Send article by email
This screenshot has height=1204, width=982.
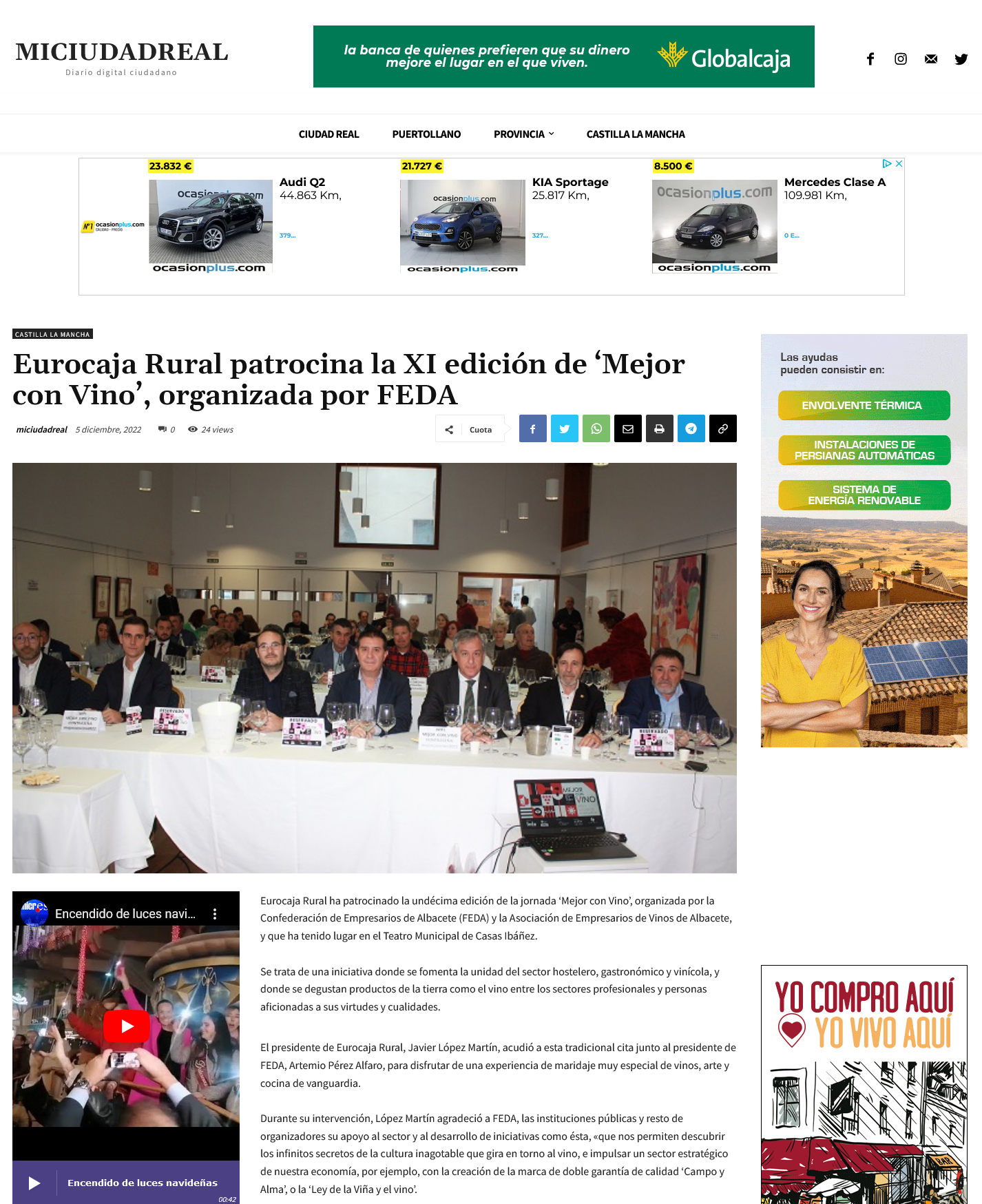[x=628, y=429]
